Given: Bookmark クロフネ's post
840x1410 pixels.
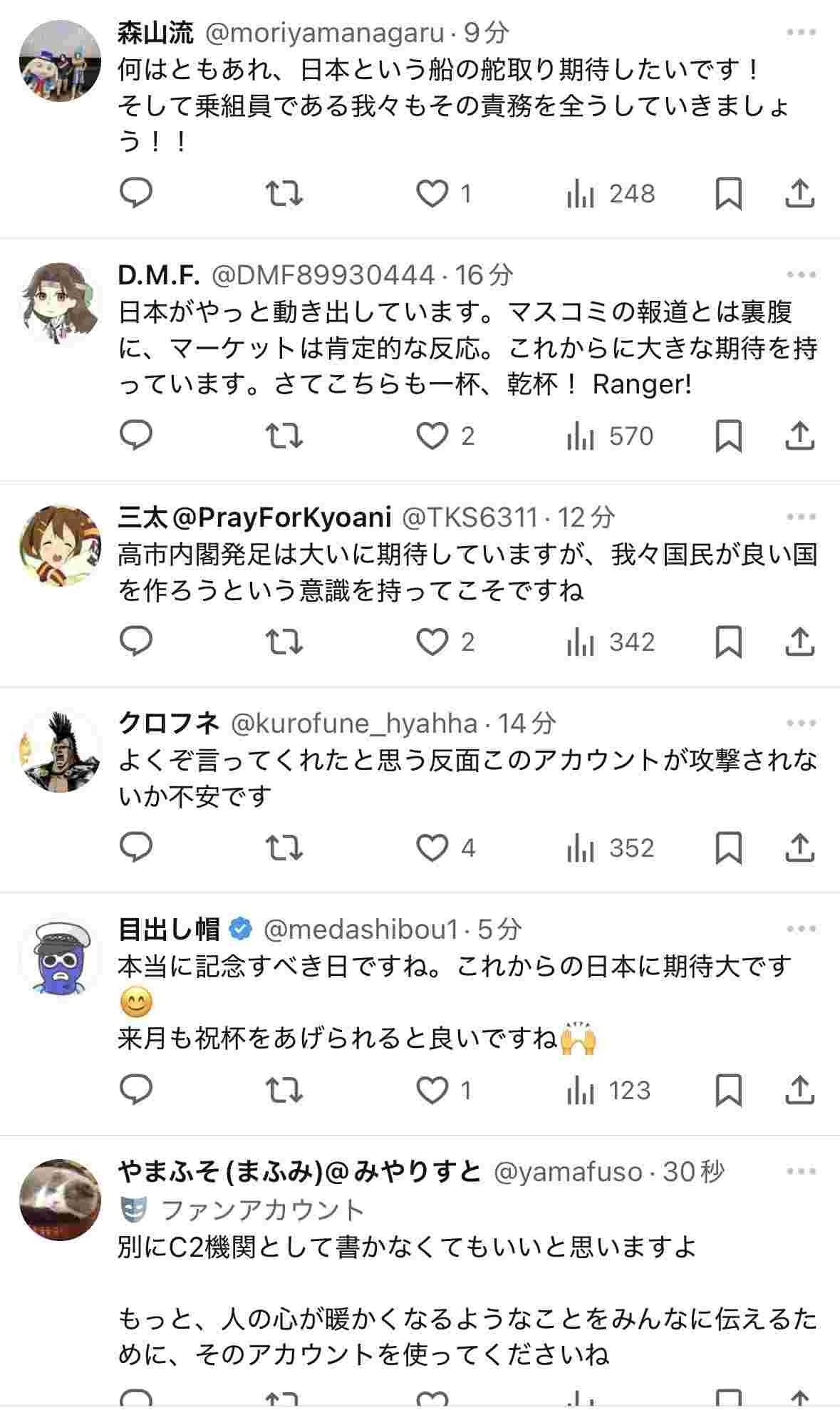Looking at the screenshot, I should (728, 848).
